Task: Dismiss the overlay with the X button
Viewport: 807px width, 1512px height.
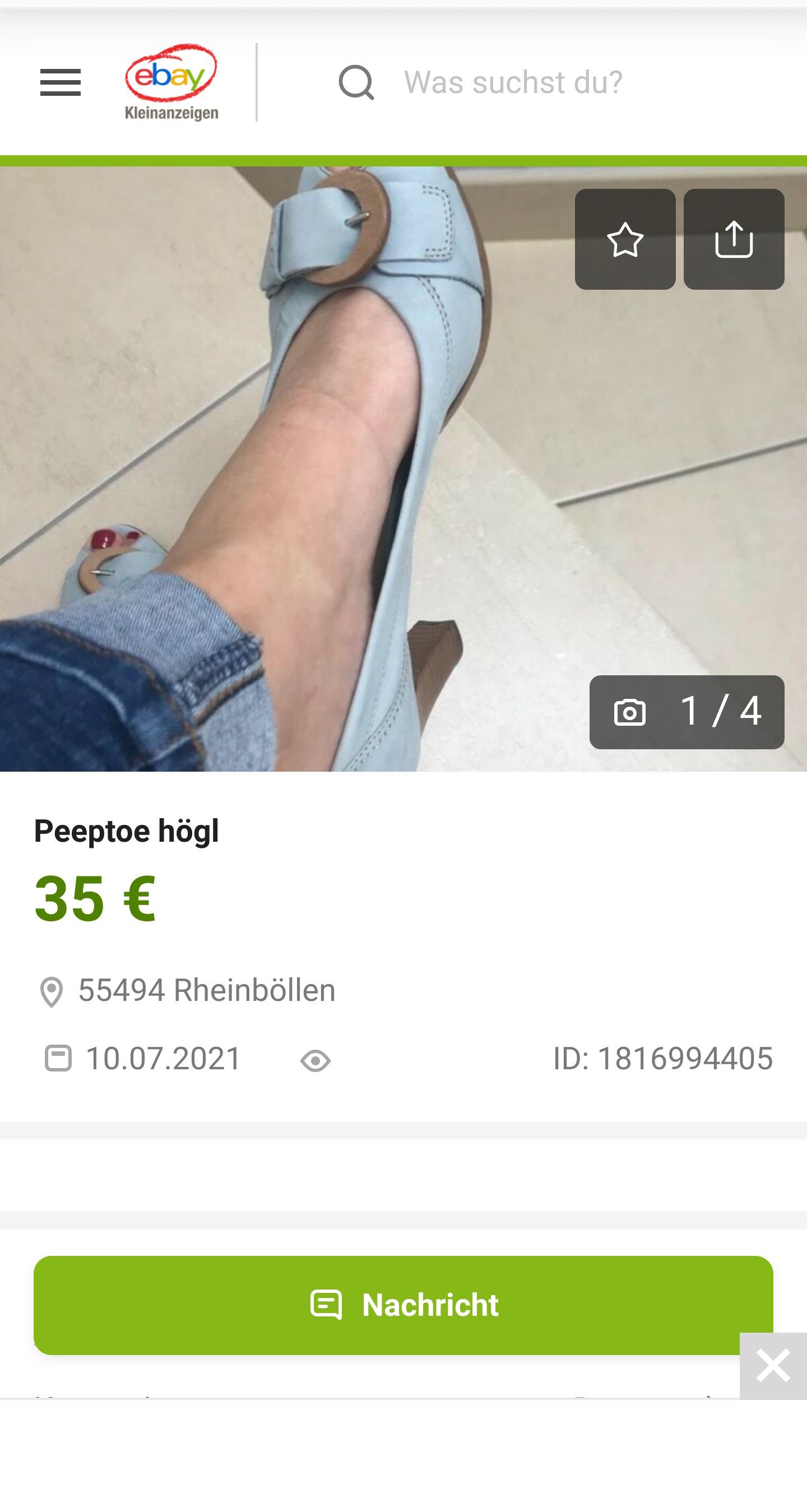Action: [773, 1366]
